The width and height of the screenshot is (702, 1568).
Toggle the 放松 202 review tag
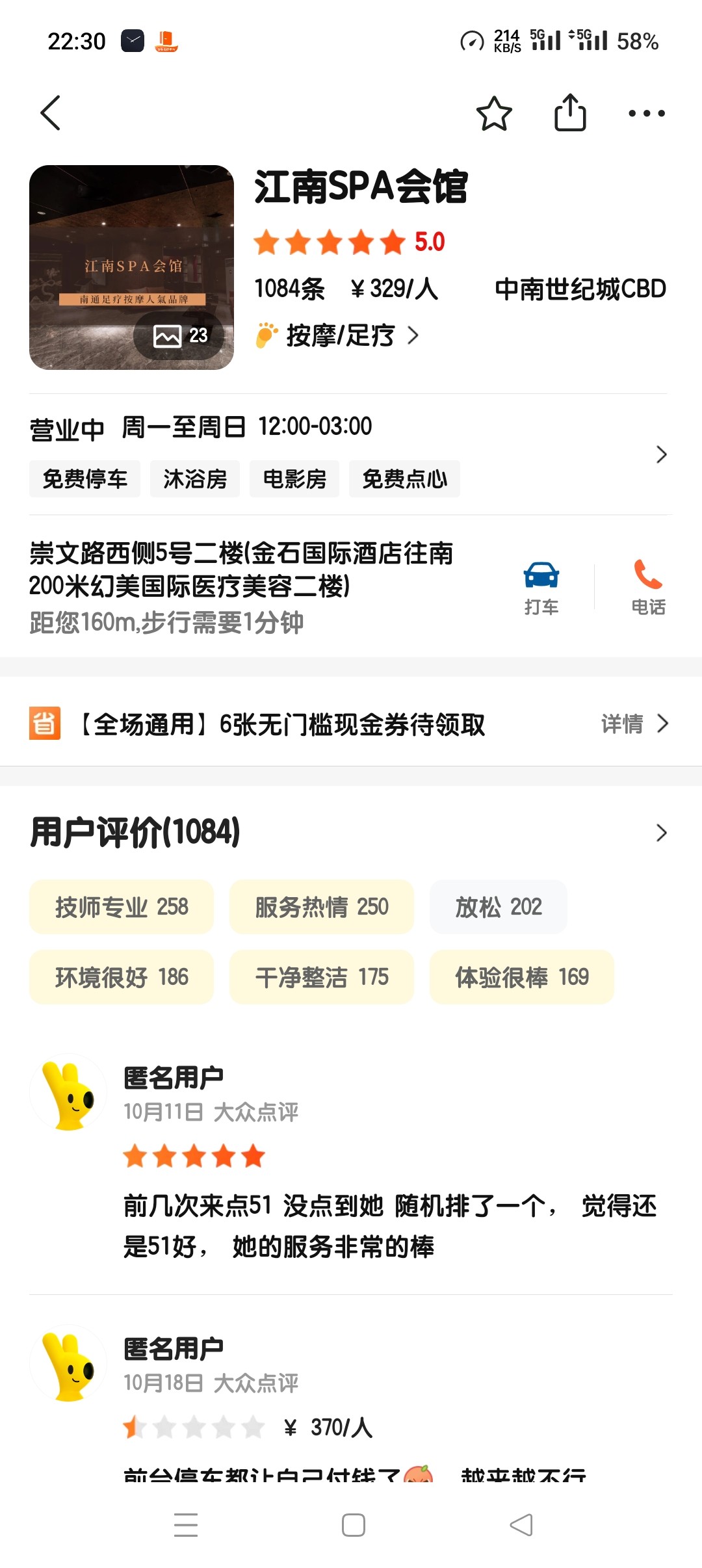(498, 907)
